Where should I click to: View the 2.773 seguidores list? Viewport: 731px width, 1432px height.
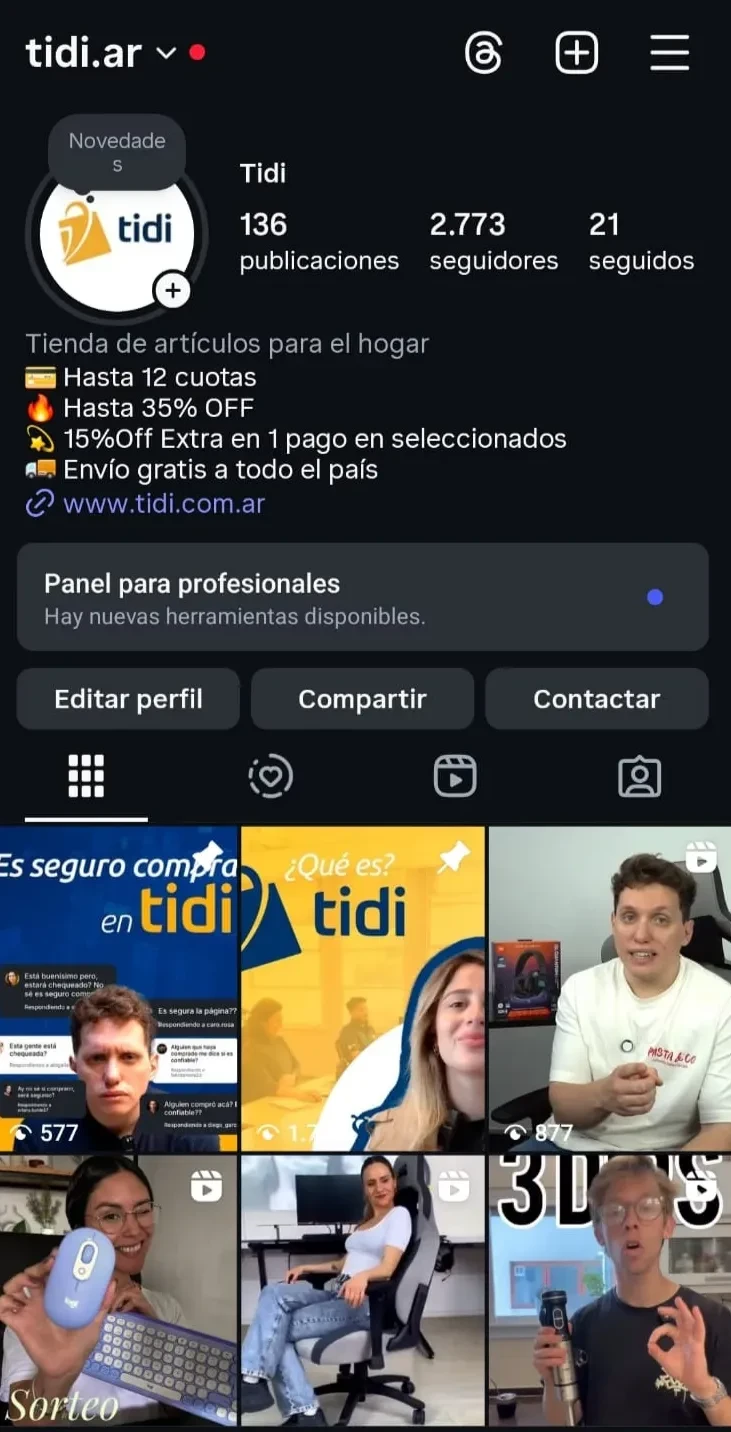(x=493, y=241)
